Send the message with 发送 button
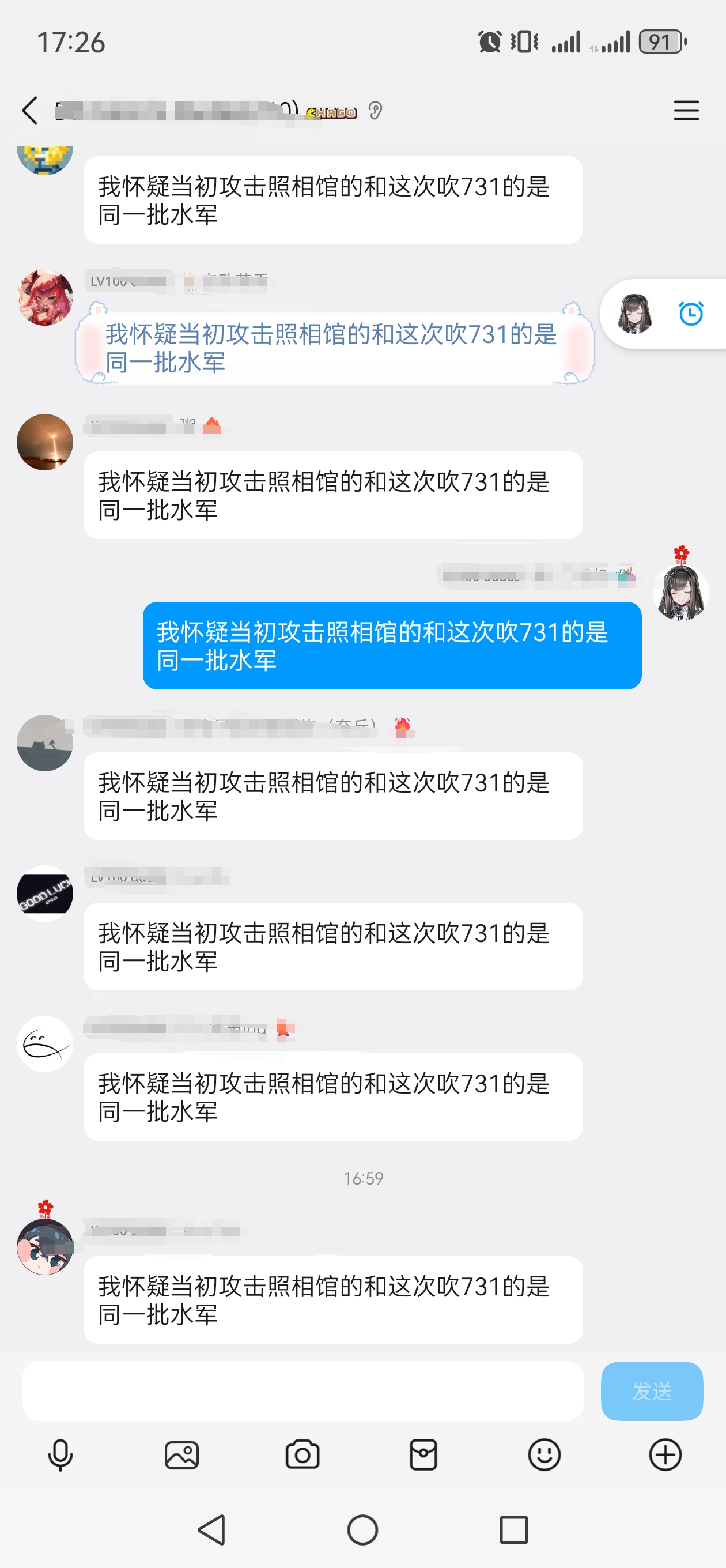The image size is (726, 1568). (651, 1391)
